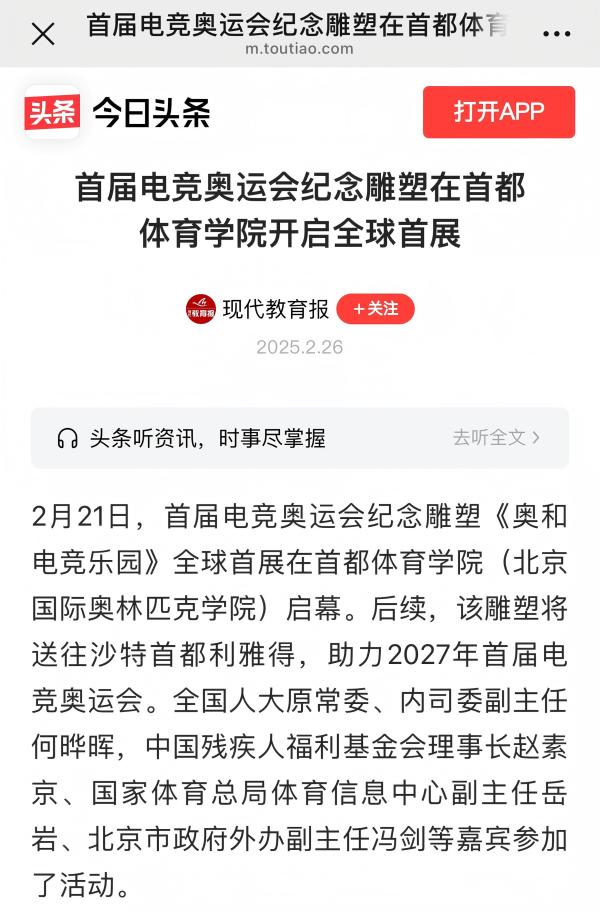Open the 现代教育报 author profile

click(274, 310)
